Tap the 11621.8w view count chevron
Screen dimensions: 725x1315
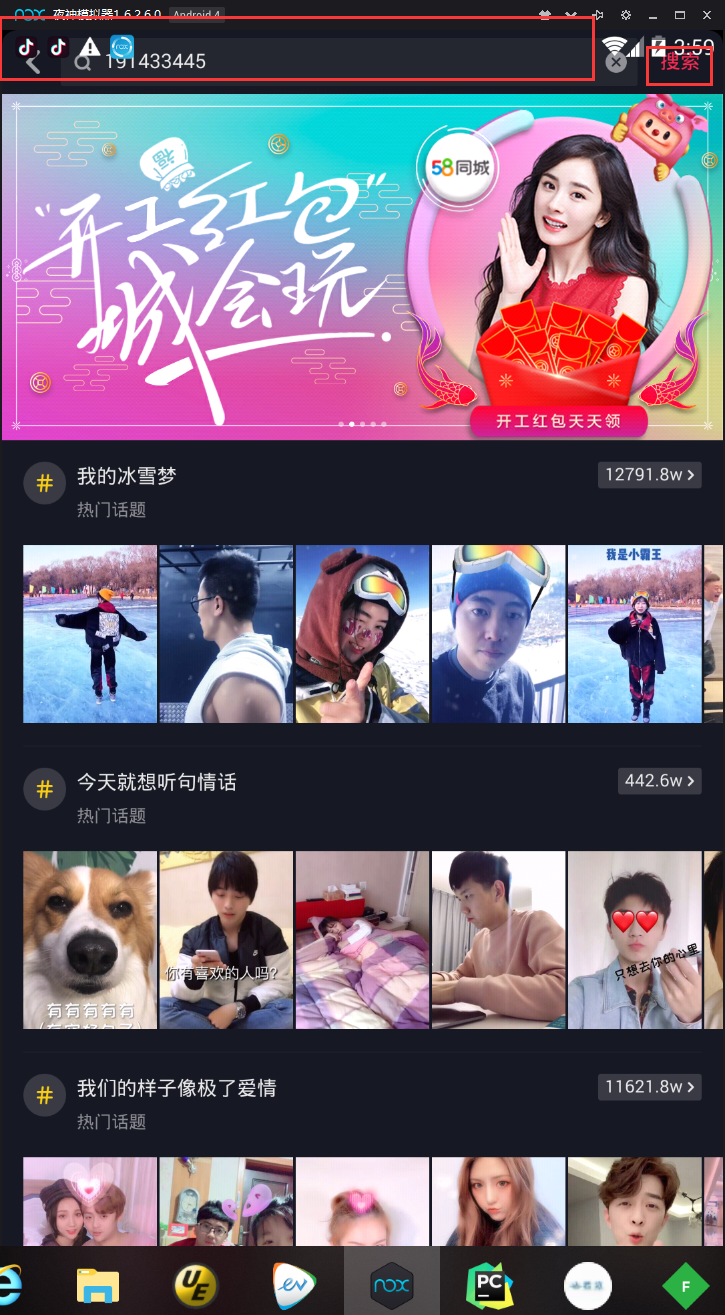(649, 1087)
